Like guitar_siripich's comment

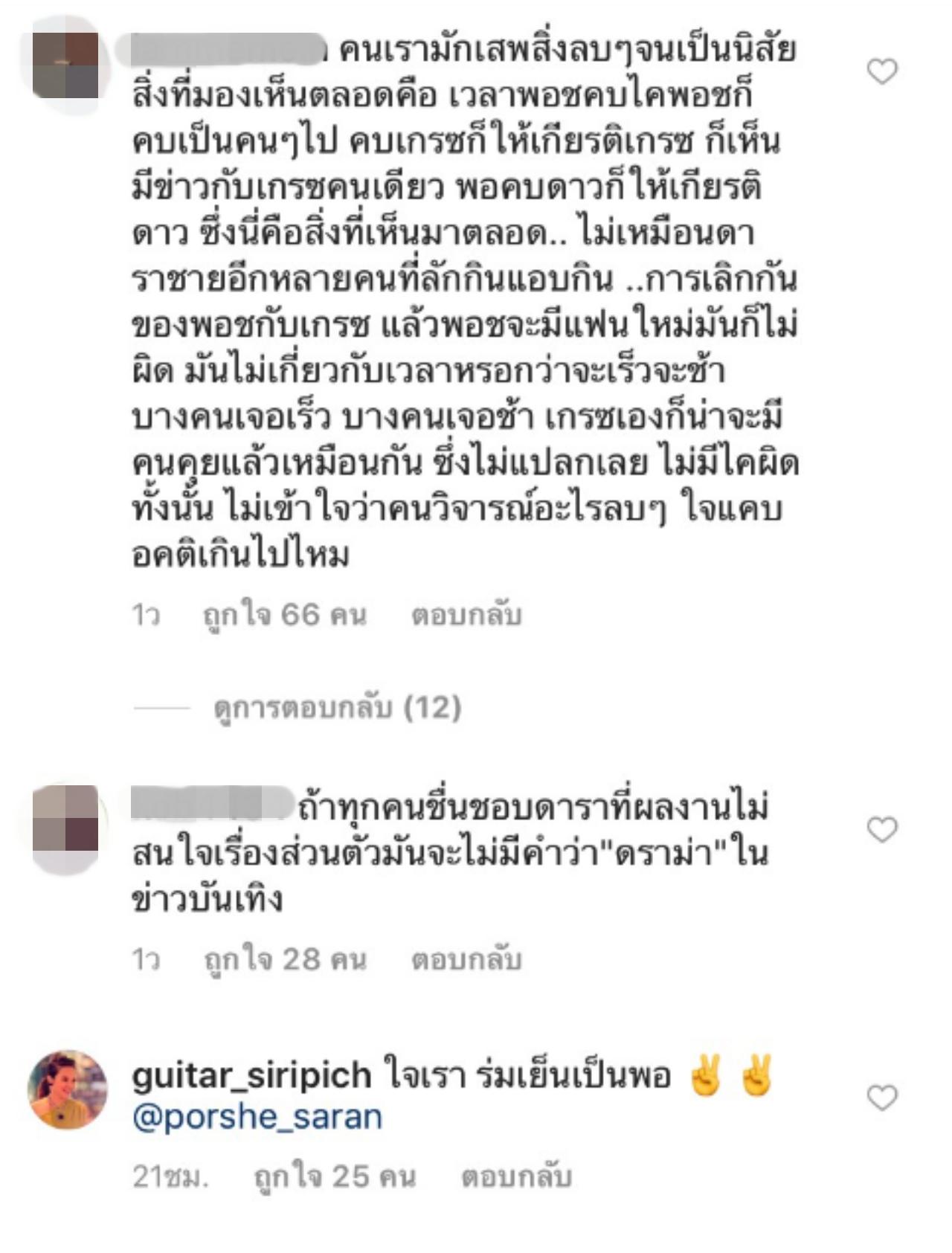tap(882, 1098)
